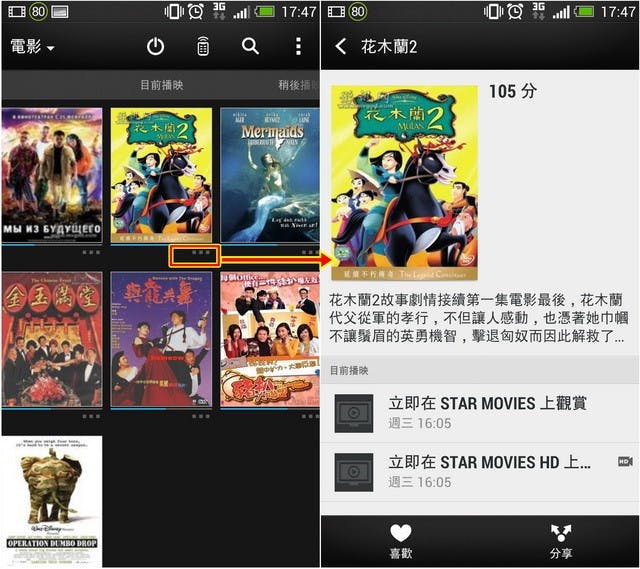Viewport: 640px width, 569px height.
Task: Open the 金玉滿堂 movie poster
Action: [51, 338]
